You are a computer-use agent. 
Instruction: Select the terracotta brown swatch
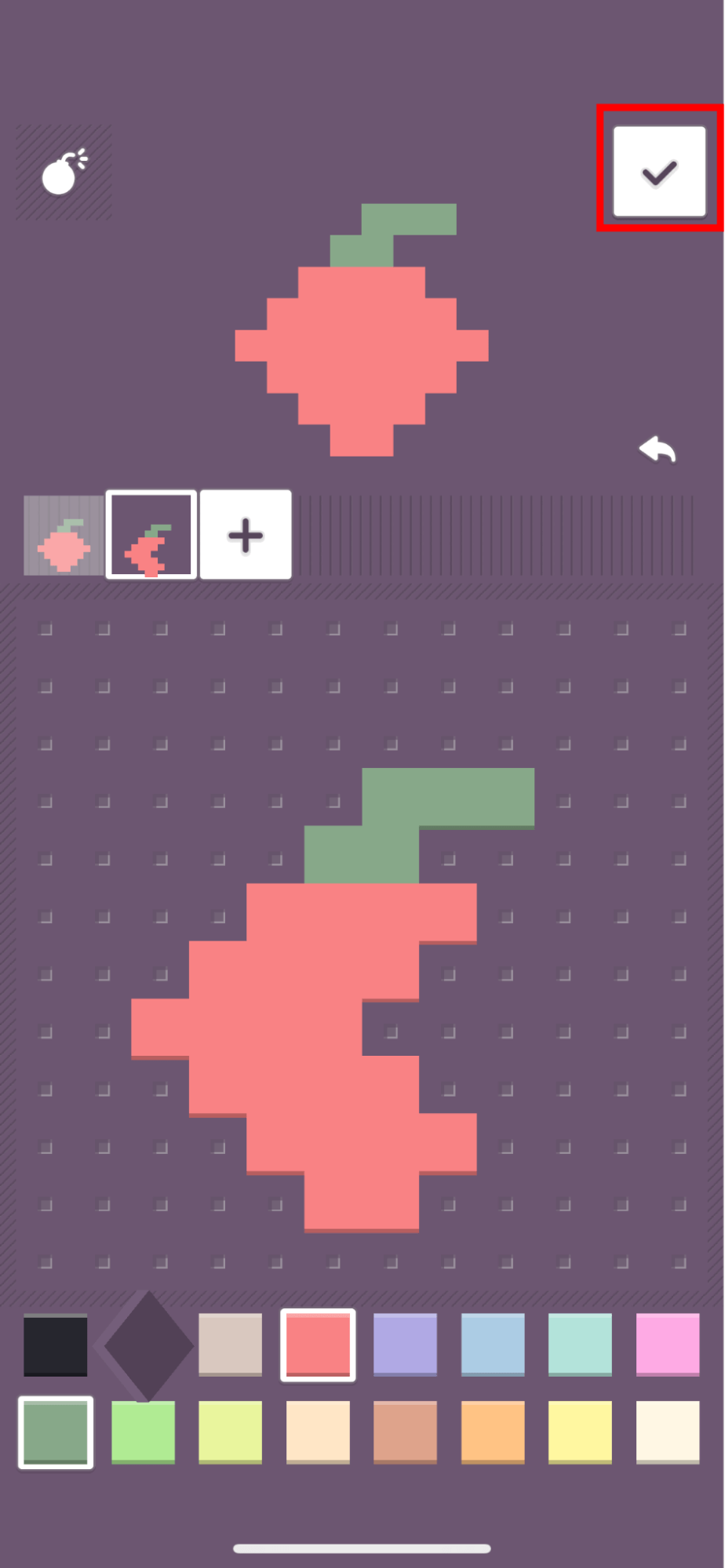405,1432
